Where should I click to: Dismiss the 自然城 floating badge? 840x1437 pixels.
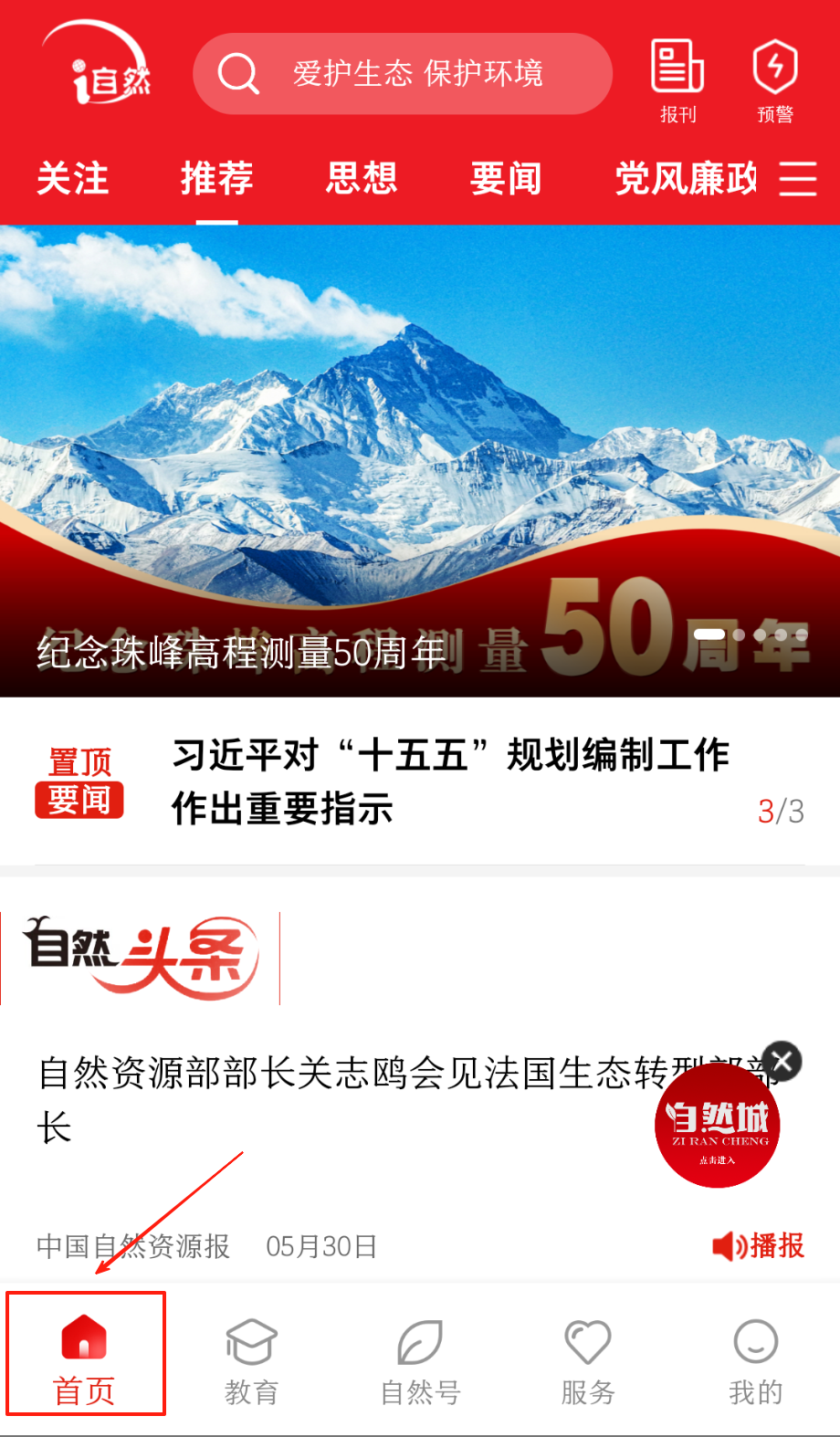coord(782,1061)
